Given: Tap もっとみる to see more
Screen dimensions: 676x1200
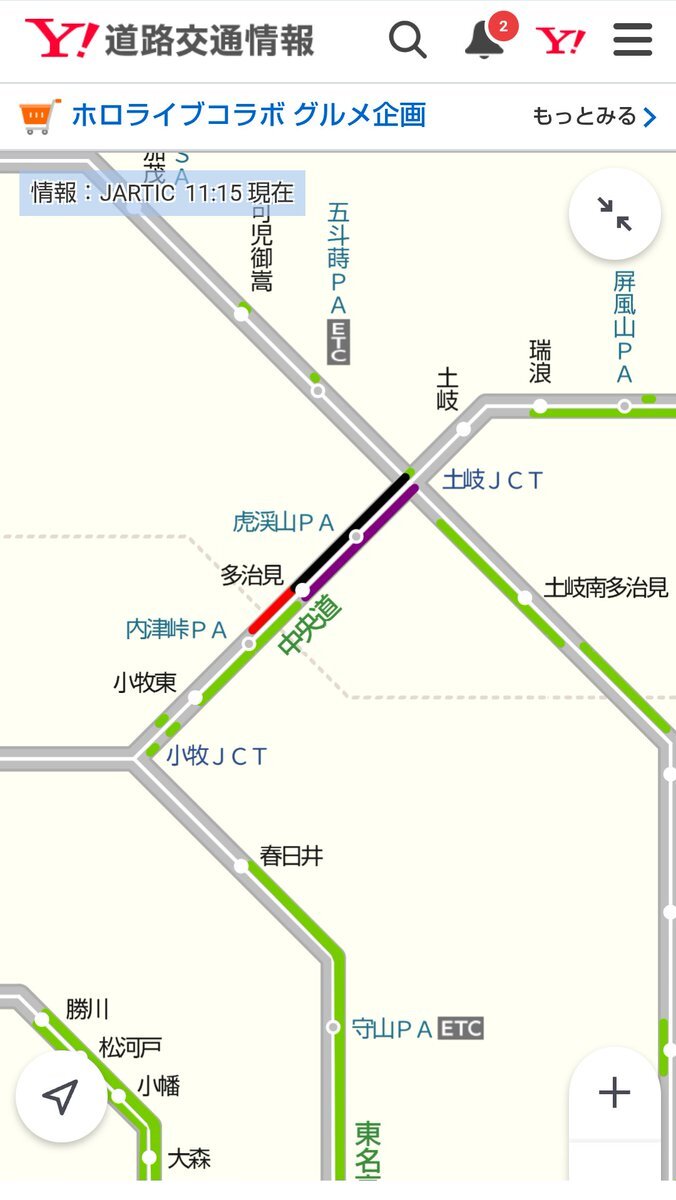Looking at the screenshot, I should (x=595, y=117).
